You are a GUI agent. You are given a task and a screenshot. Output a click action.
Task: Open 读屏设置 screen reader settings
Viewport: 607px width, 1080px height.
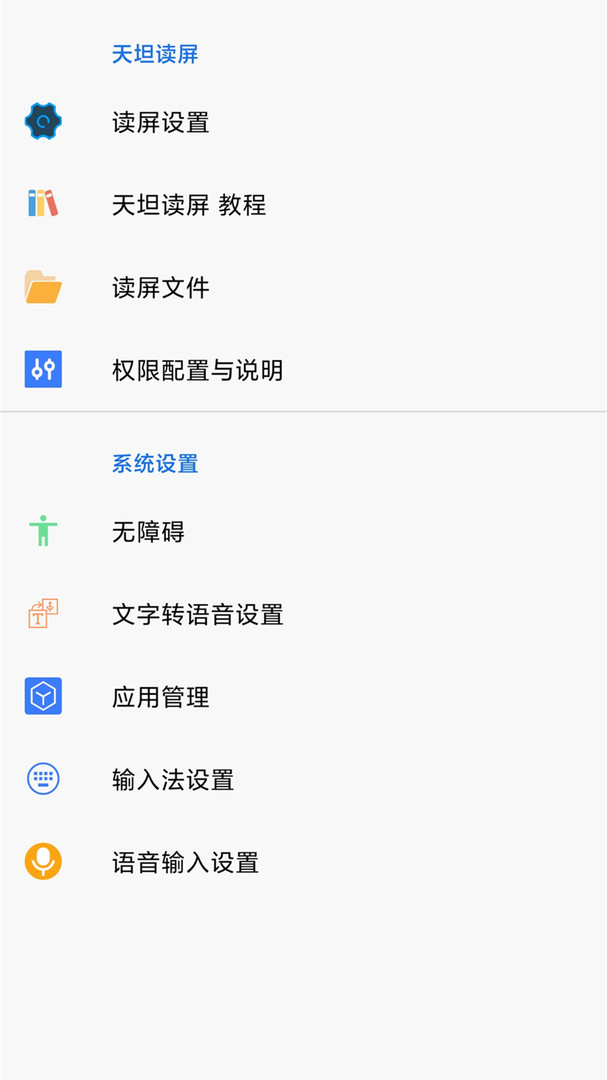pyautogui.click(x=161, y=123)
